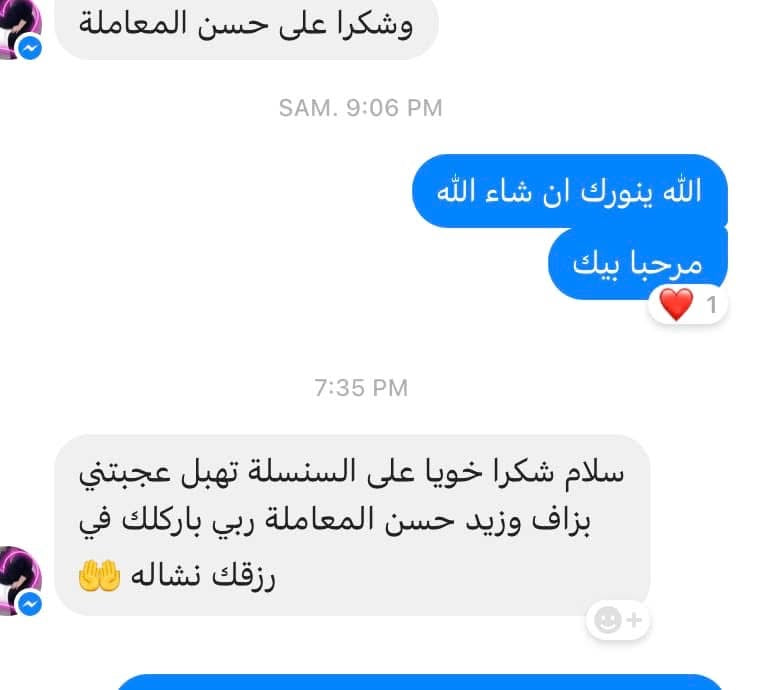View the heart reaction on مرحبا بيك
This screenshot has height=690, width=776.
[689, 305]
